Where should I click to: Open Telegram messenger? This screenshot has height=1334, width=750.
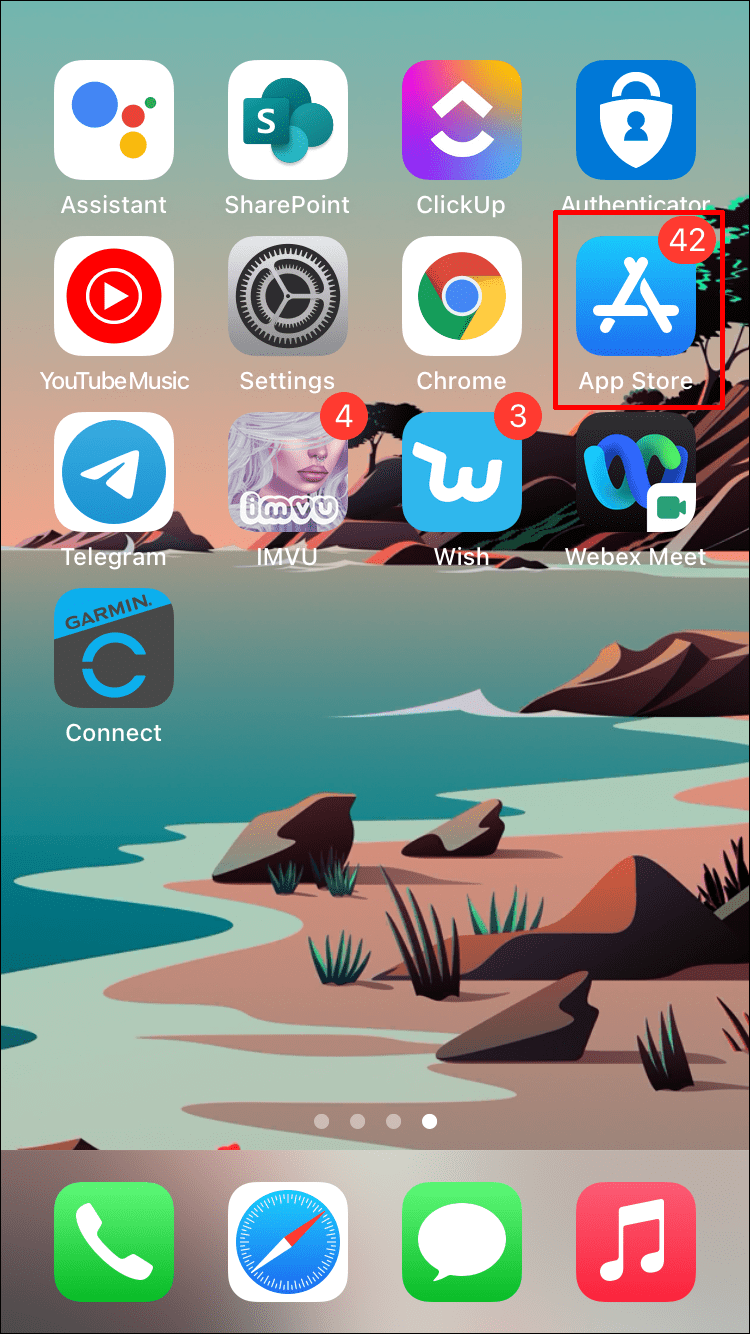pyautogui.click(x=113, y=472)
